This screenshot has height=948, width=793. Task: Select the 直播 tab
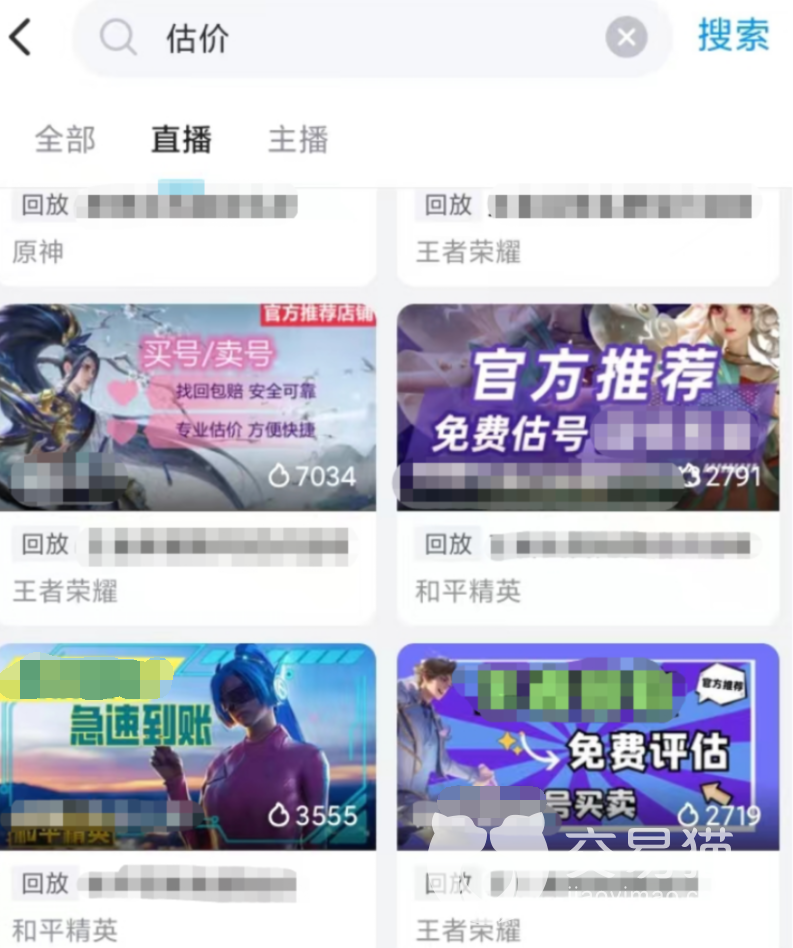(181, 139)
